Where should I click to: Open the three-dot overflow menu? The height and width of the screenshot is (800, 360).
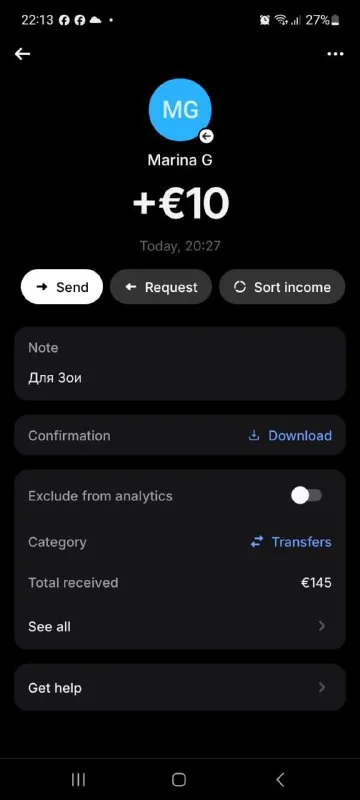coord(335,54)
